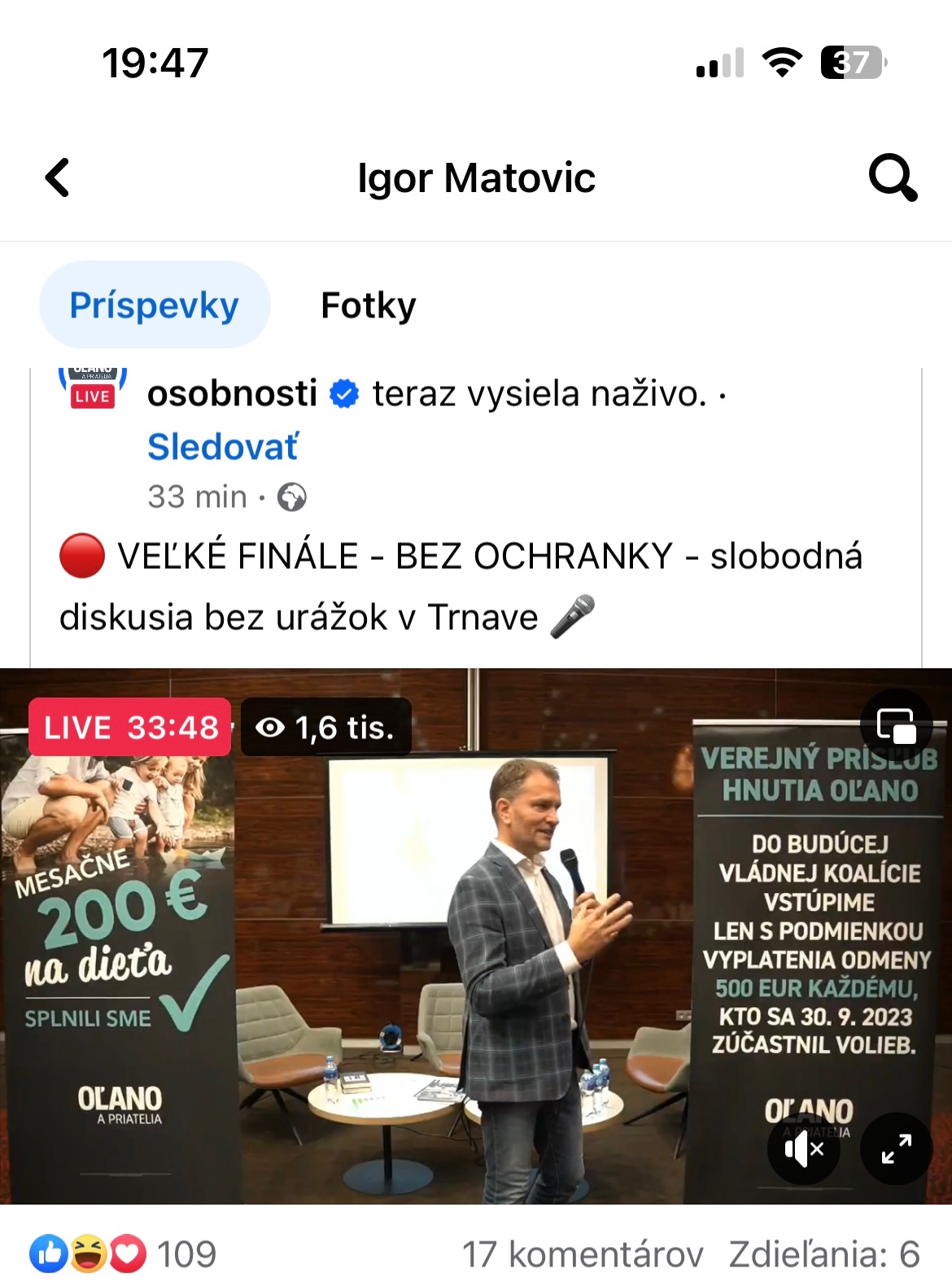Unmute the live video sound
The image size is (952, 1286).
click(803, 1149)
